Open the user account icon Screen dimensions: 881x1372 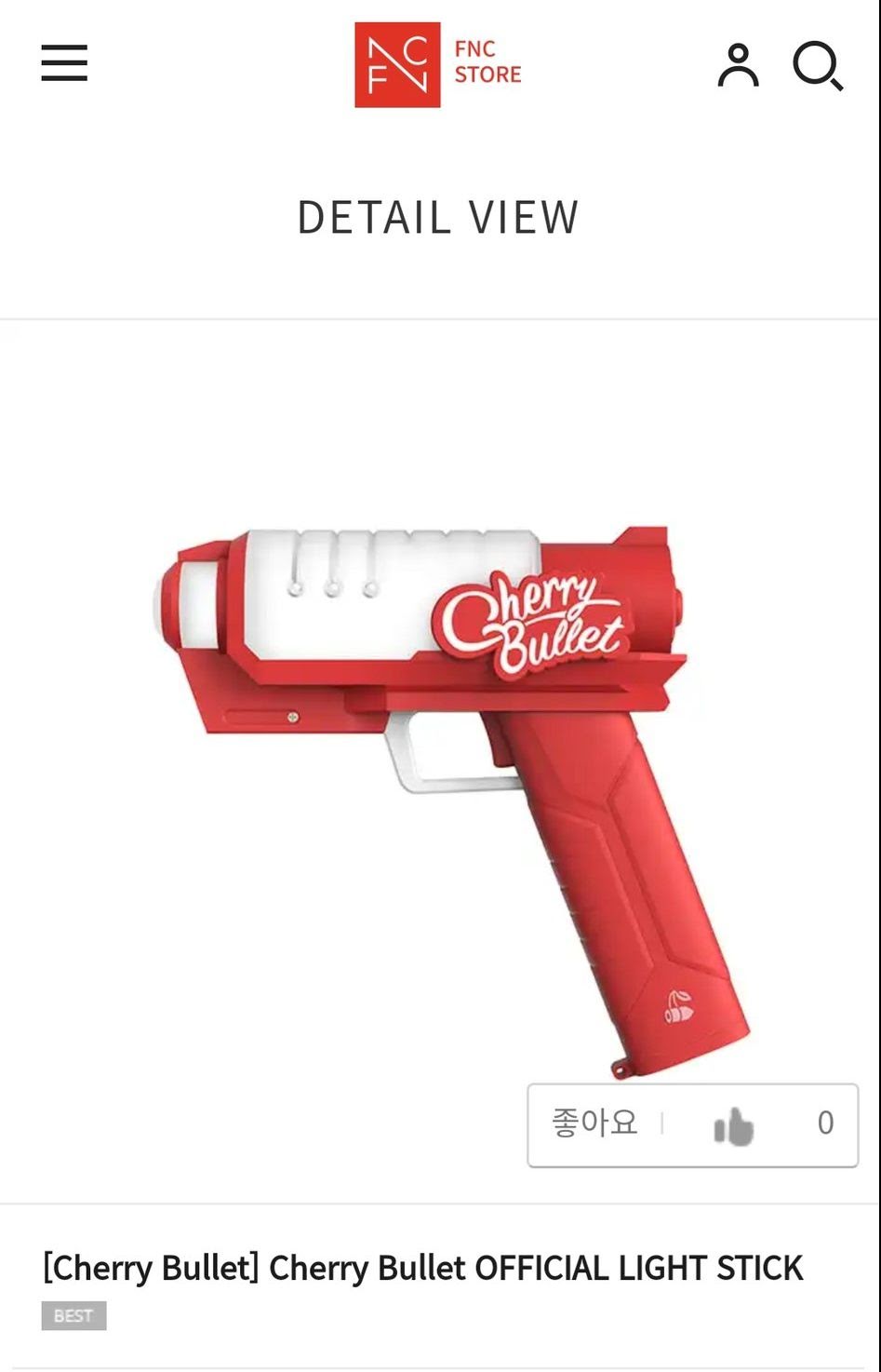[738, 65]
